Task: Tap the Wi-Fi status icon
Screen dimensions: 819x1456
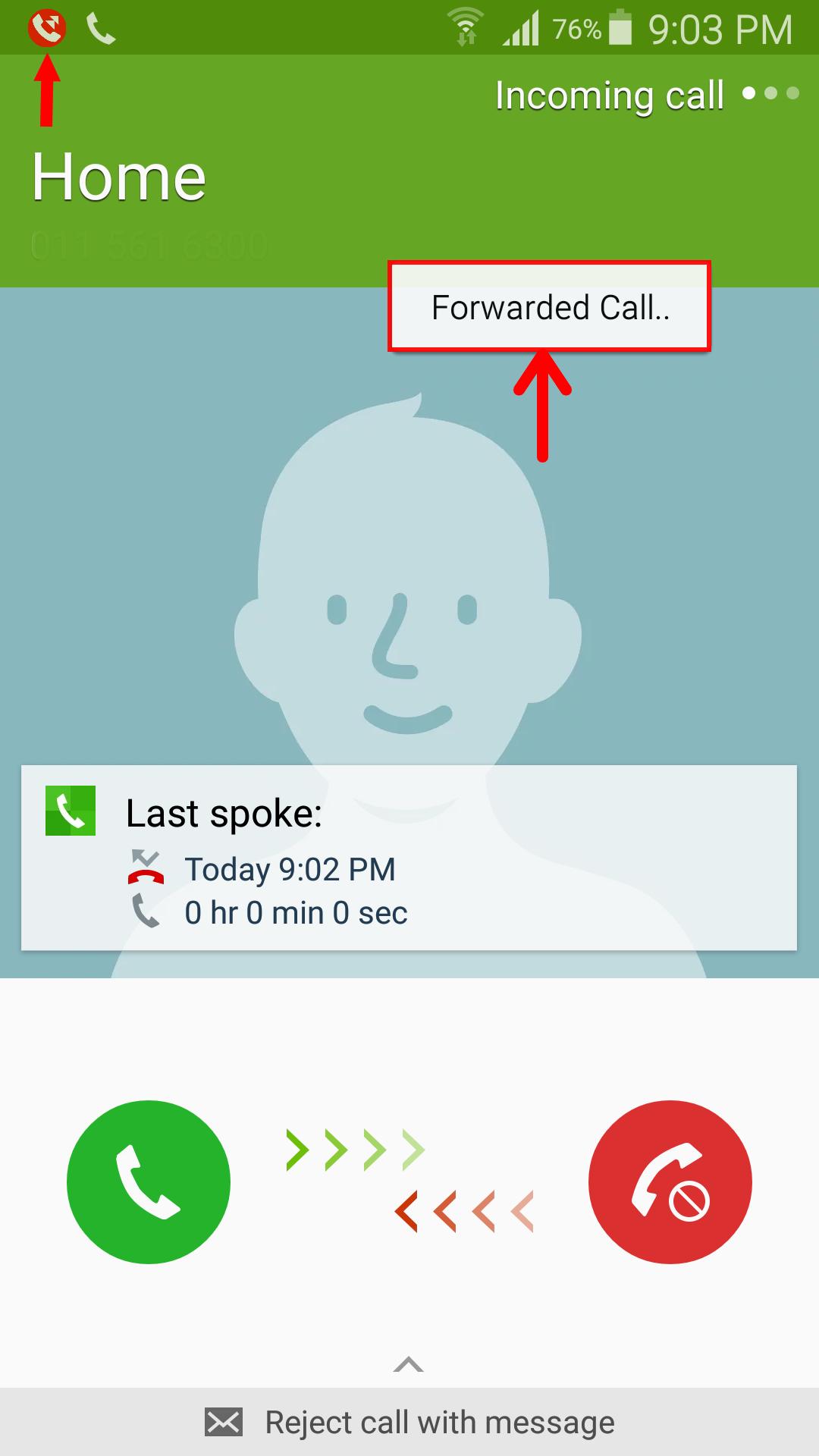Action: point(466,27)
